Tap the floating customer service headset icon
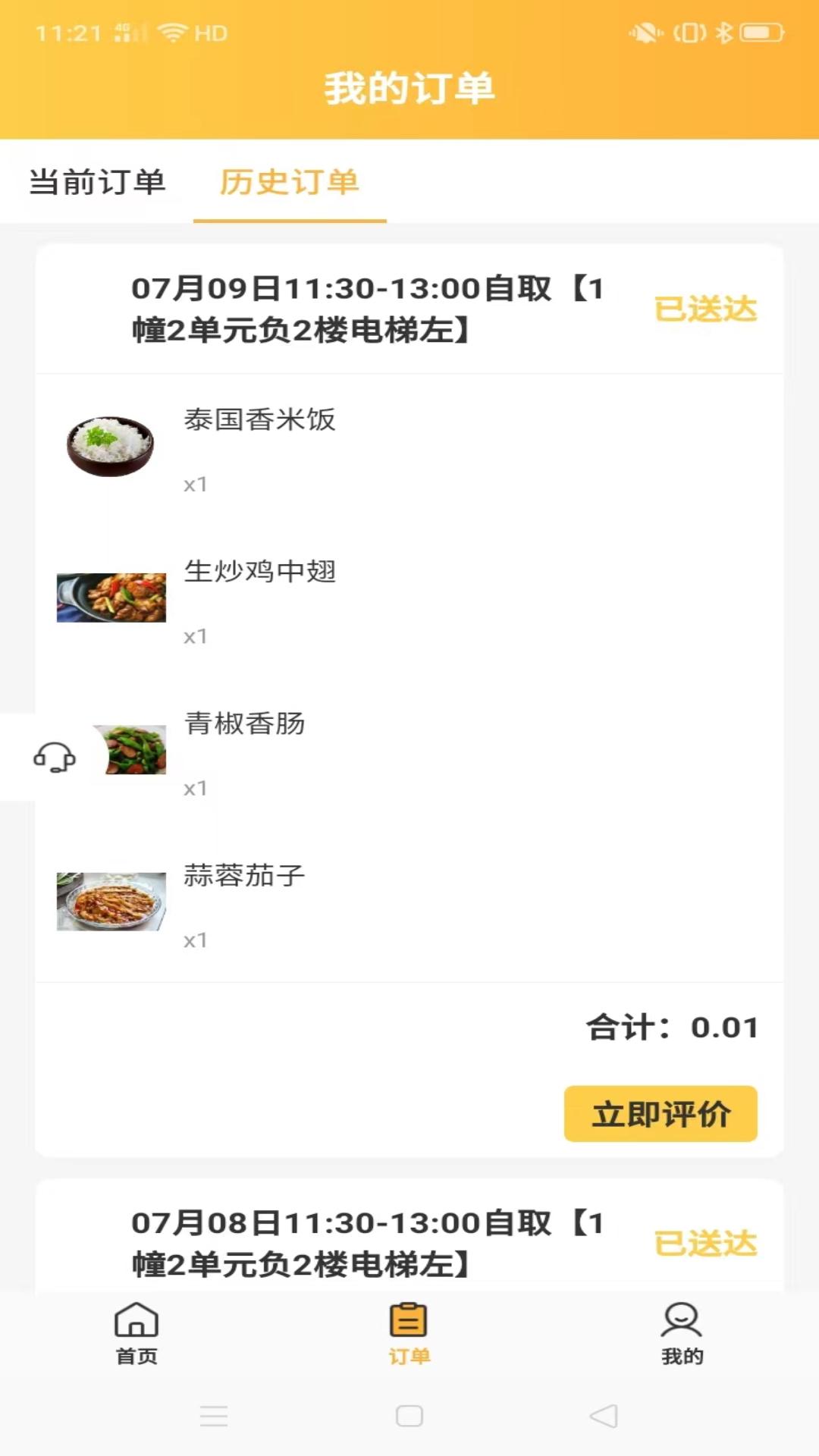819x1456 pixels. pos(53,758)
